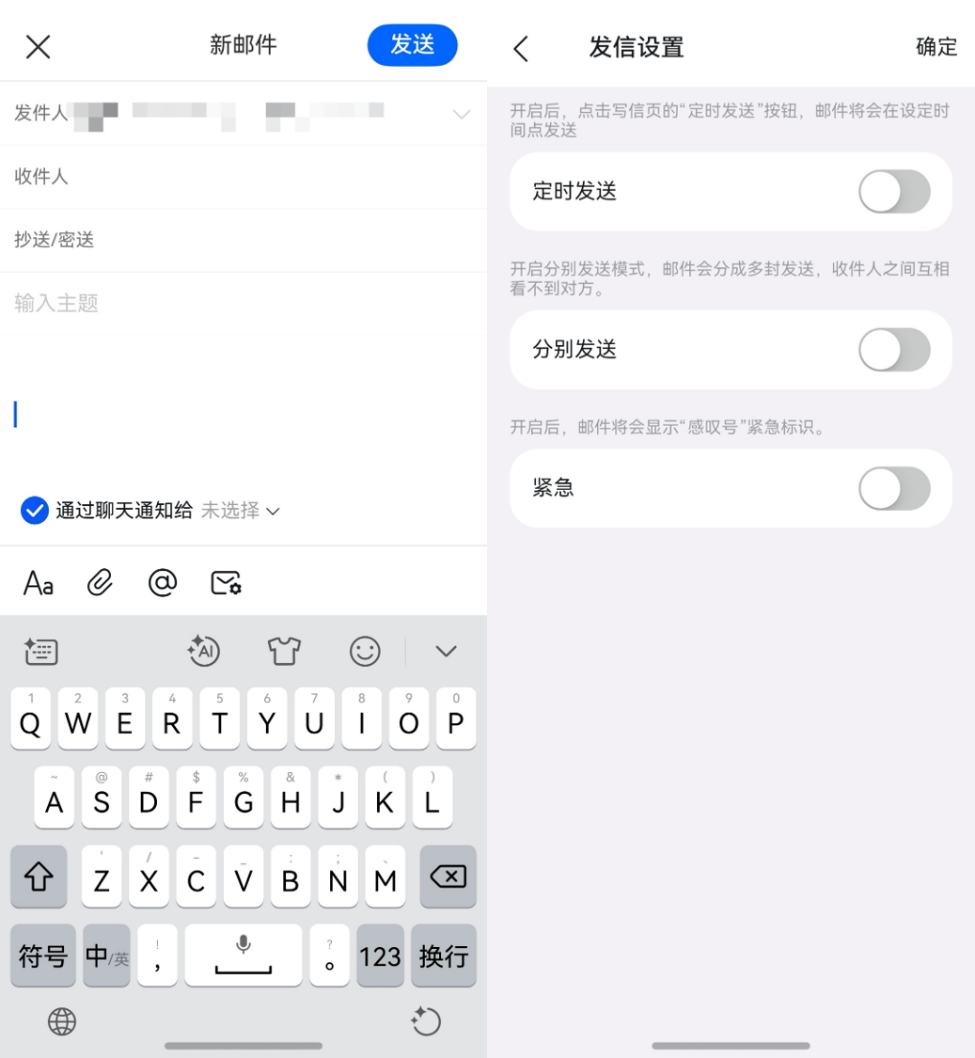Close the new email draft
Screen dimensions: 975x1058
(x=38, y=46)
